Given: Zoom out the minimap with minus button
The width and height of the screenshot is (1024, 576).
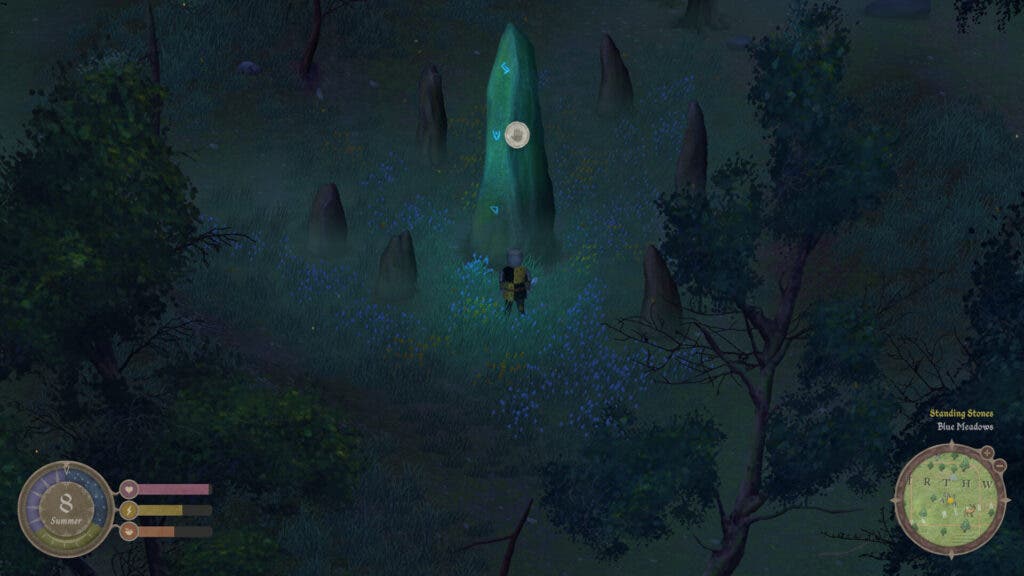Looking at the screenshot, I should (1000, 466).
